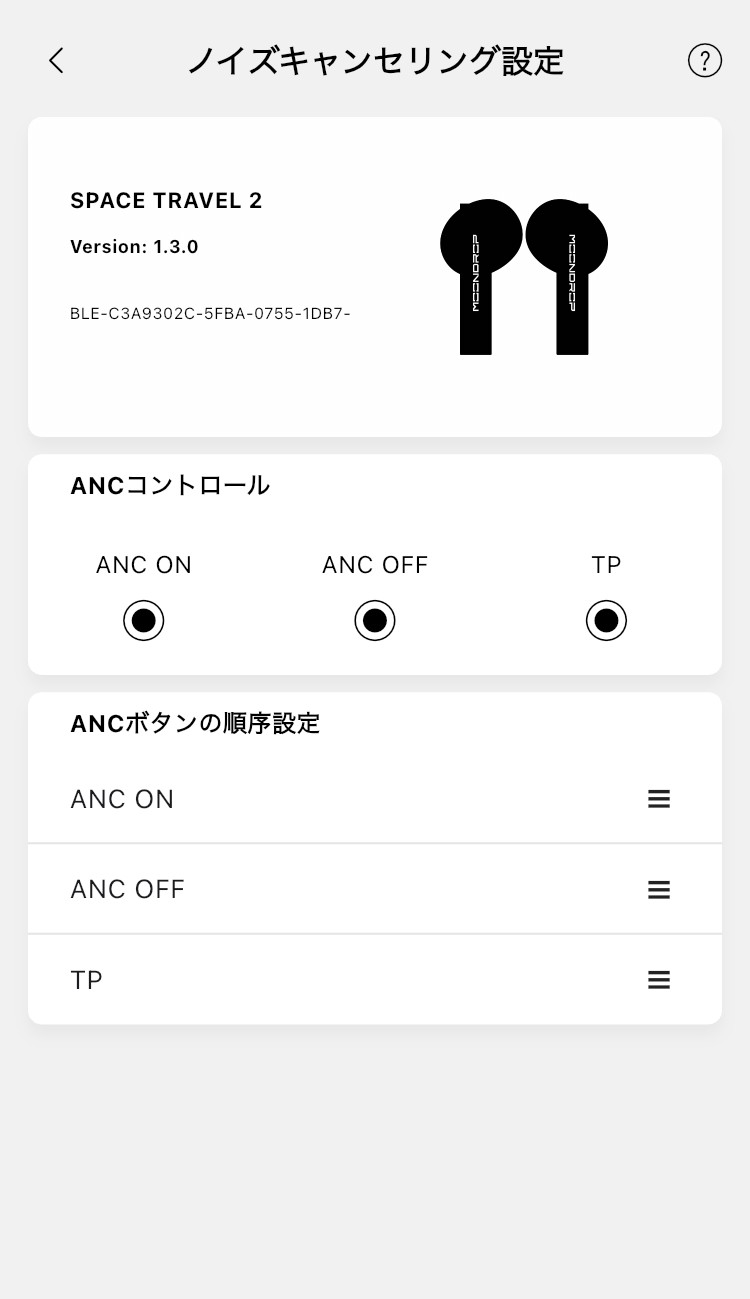
Task: Click the drag handle next to ANC OFF
Action: [x=658, y=889]
